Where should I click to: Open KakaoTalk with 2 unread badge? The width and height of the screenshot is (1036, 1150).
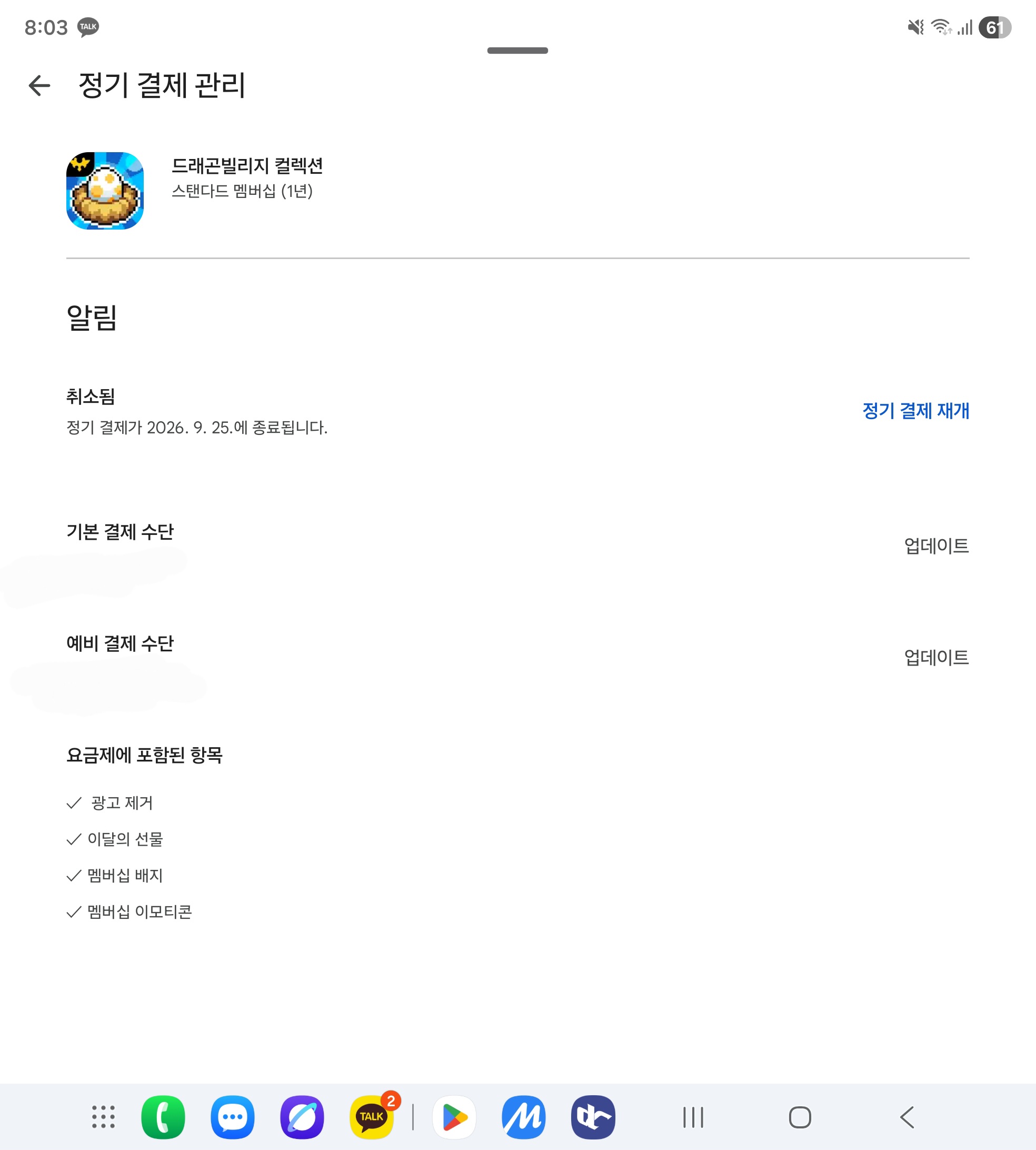coord(372,1117)
